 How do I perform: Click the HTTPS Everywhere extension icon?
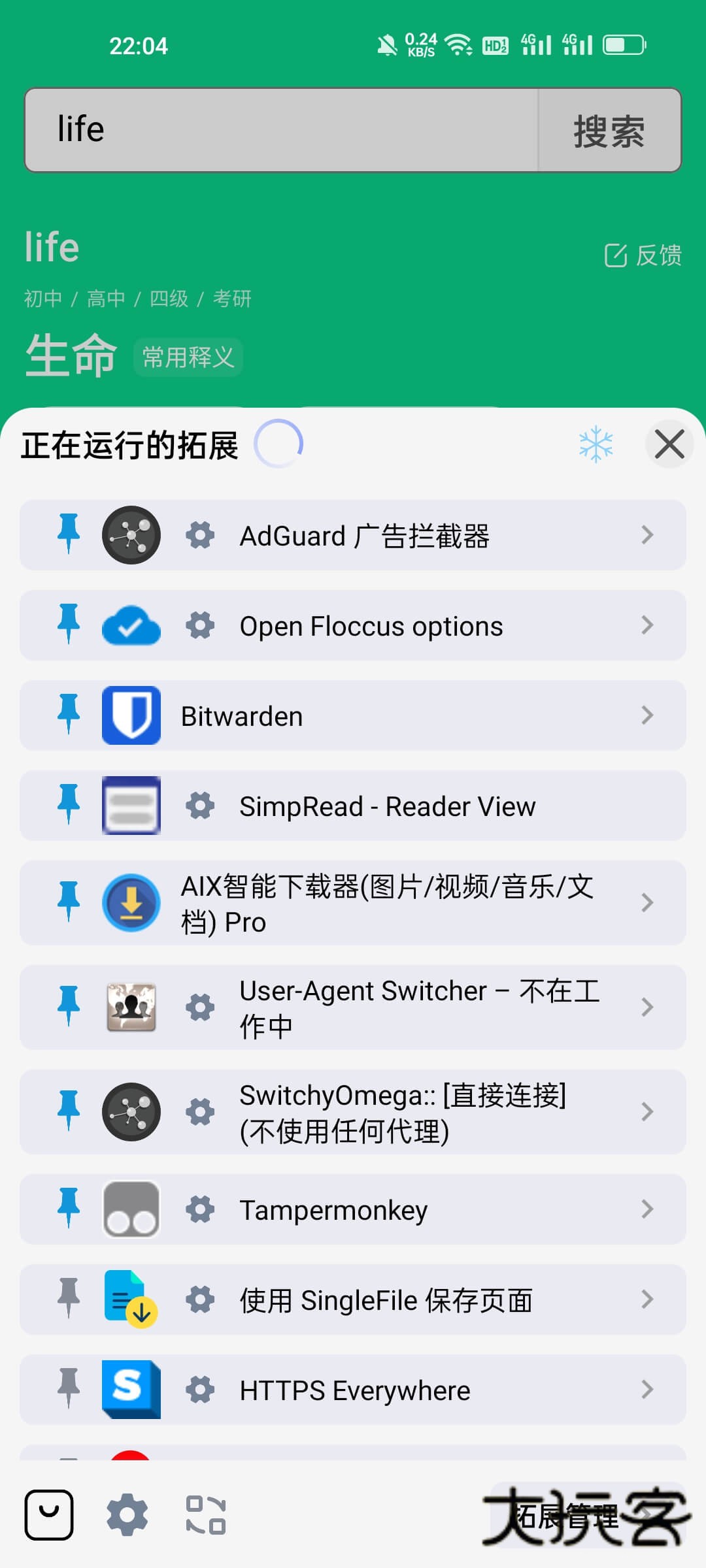[x=131, y=1390]
